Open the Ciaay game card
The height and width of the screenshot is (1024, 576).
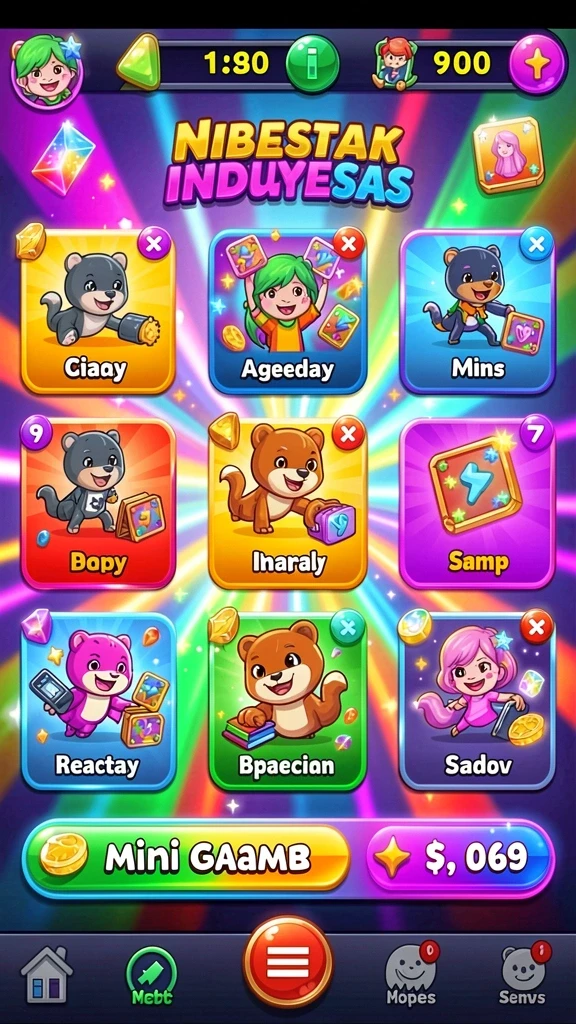pyautogui.click(x=97, y=310)
